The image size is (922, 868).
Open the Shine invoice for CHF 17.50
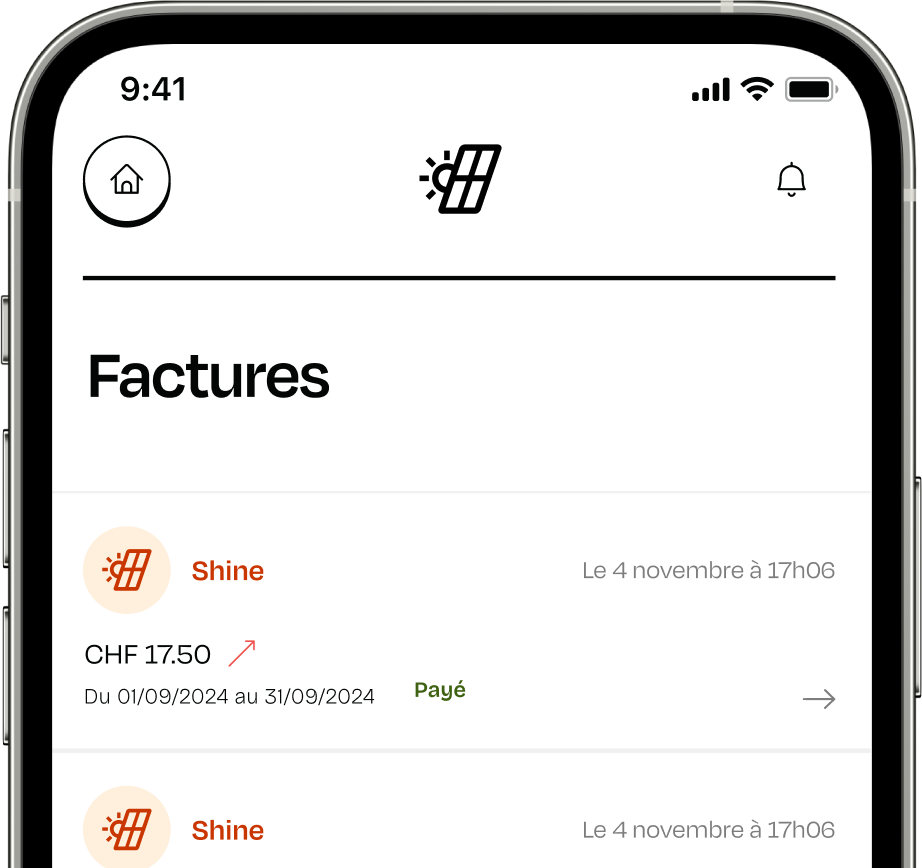coord(818,699)
